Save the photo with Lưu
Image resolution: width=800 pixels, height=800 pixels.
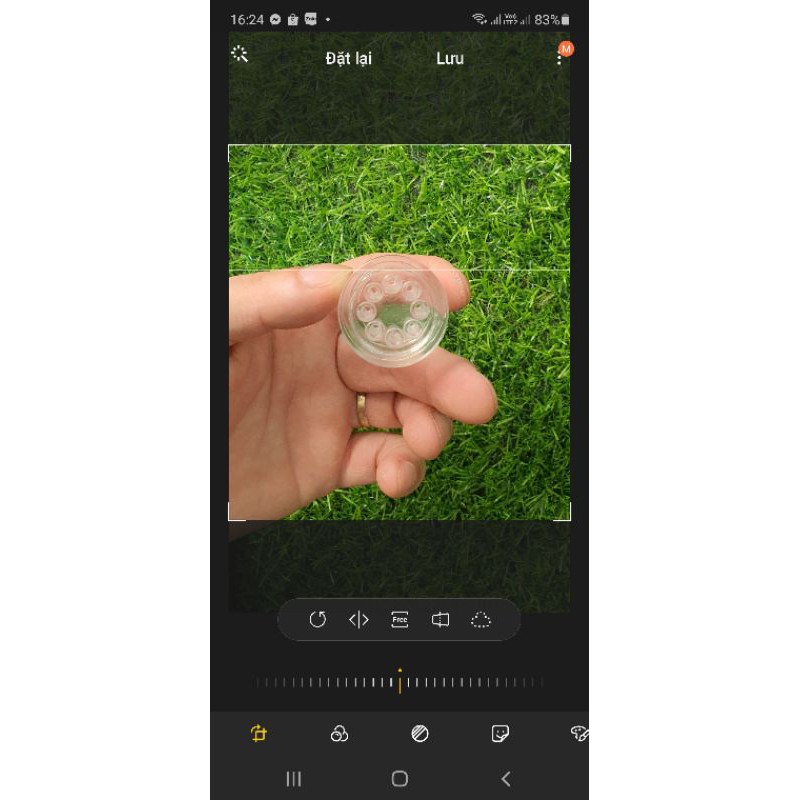pos(450,58)
